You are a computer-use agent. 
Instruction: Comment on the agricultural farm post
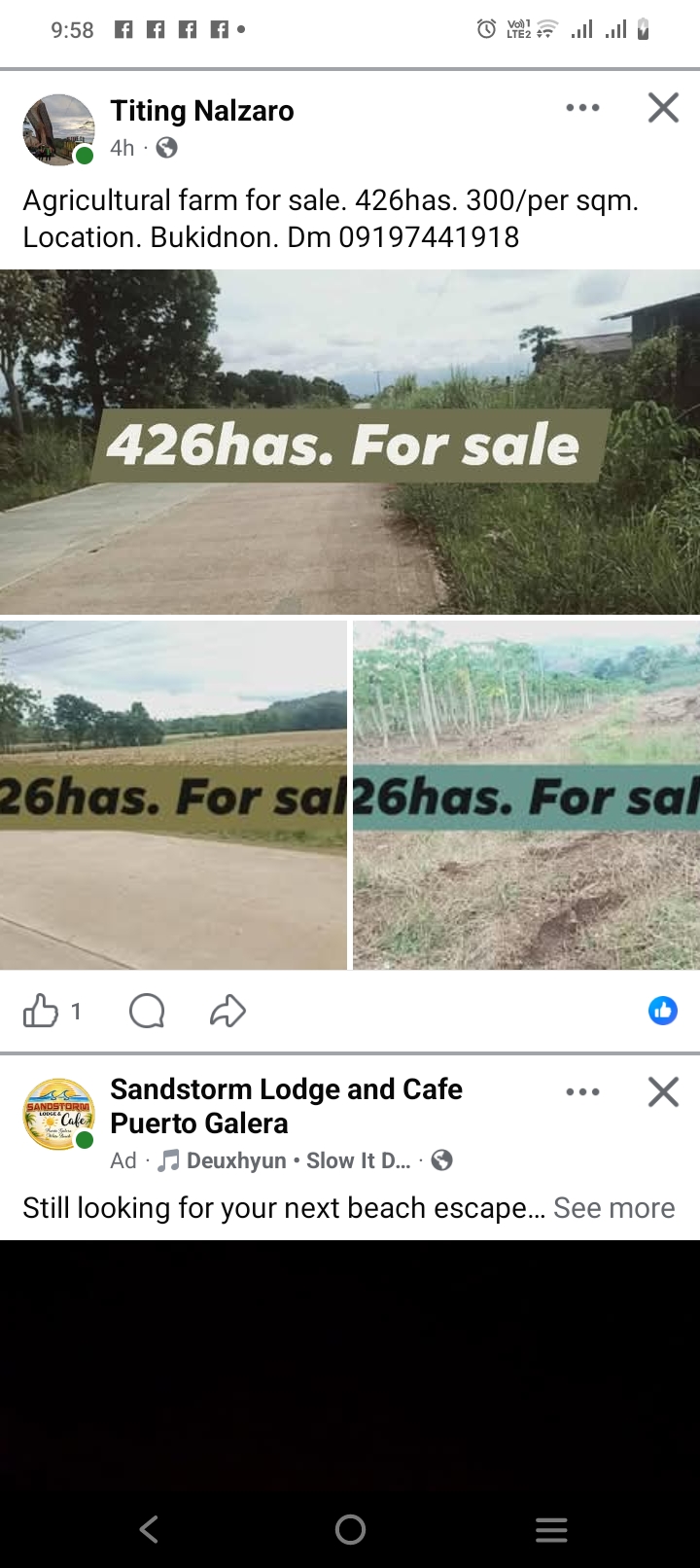[147, 1011]
